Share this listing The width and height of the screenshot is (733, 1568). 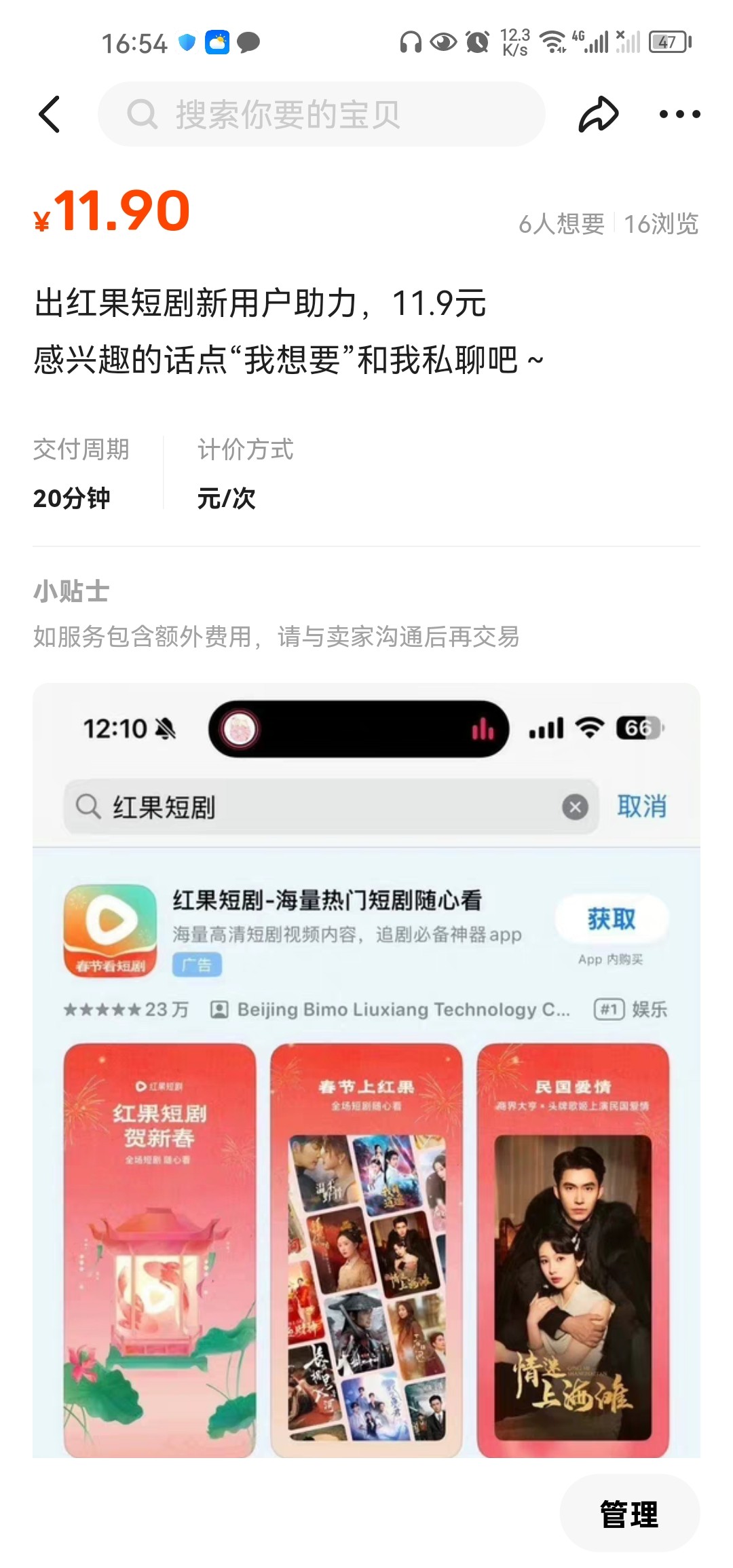598,114
